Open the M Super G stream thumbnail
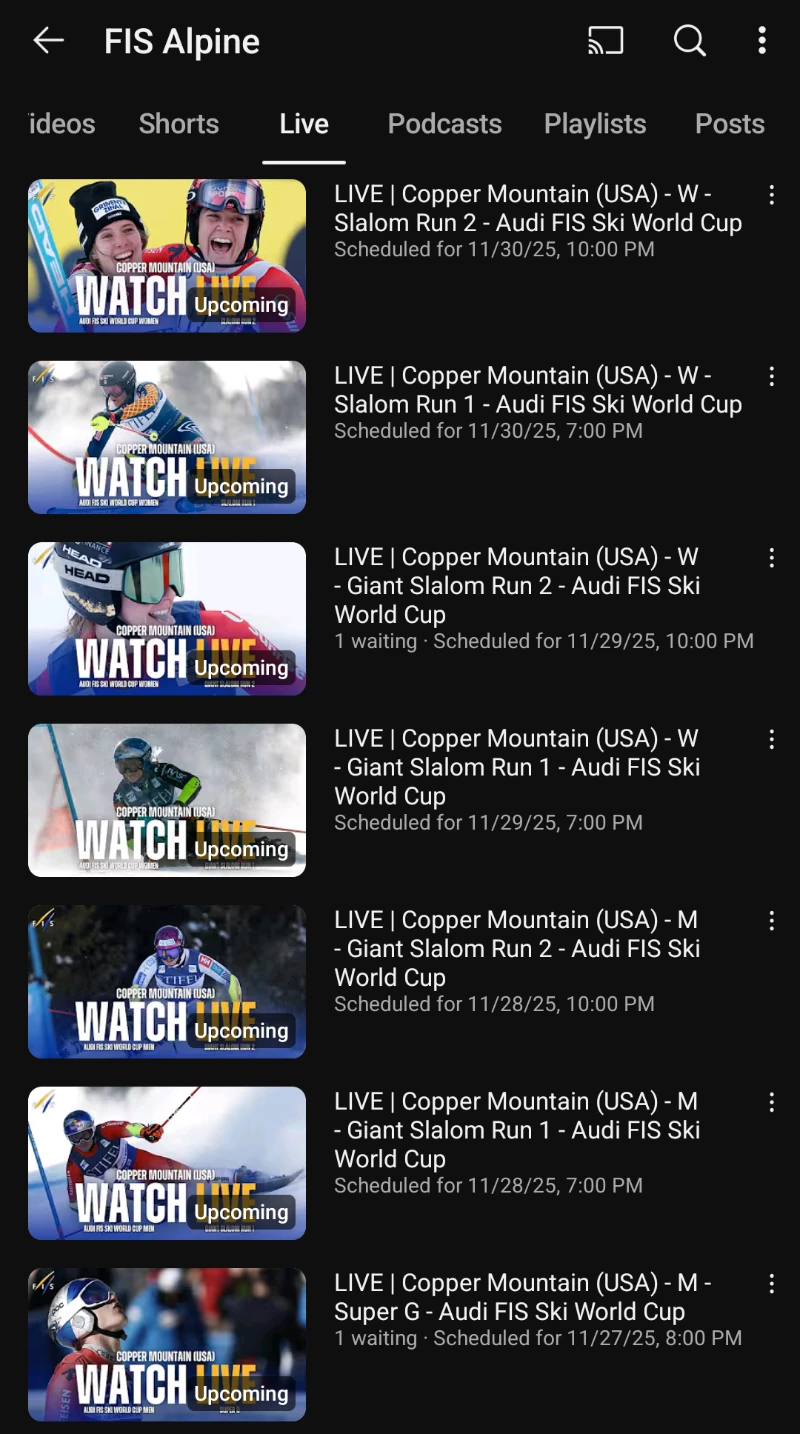The height and width of the screenshot is (1434, 800). (x=166, y=1344)
